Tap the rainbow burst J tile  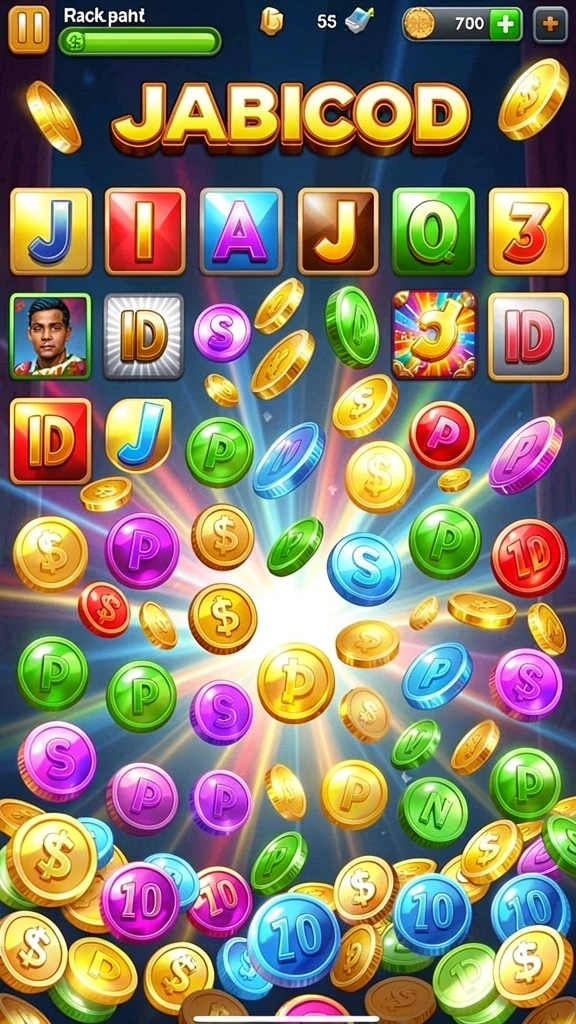432,334
